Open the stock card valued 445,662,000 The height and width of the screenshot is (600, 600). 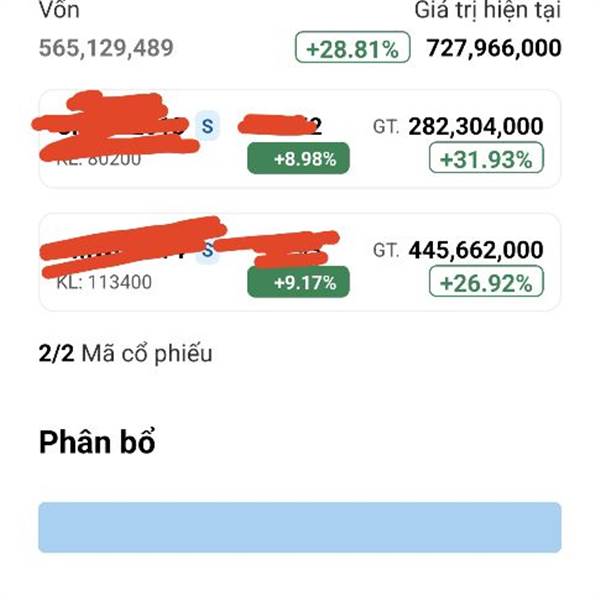(x=300, y=262)
